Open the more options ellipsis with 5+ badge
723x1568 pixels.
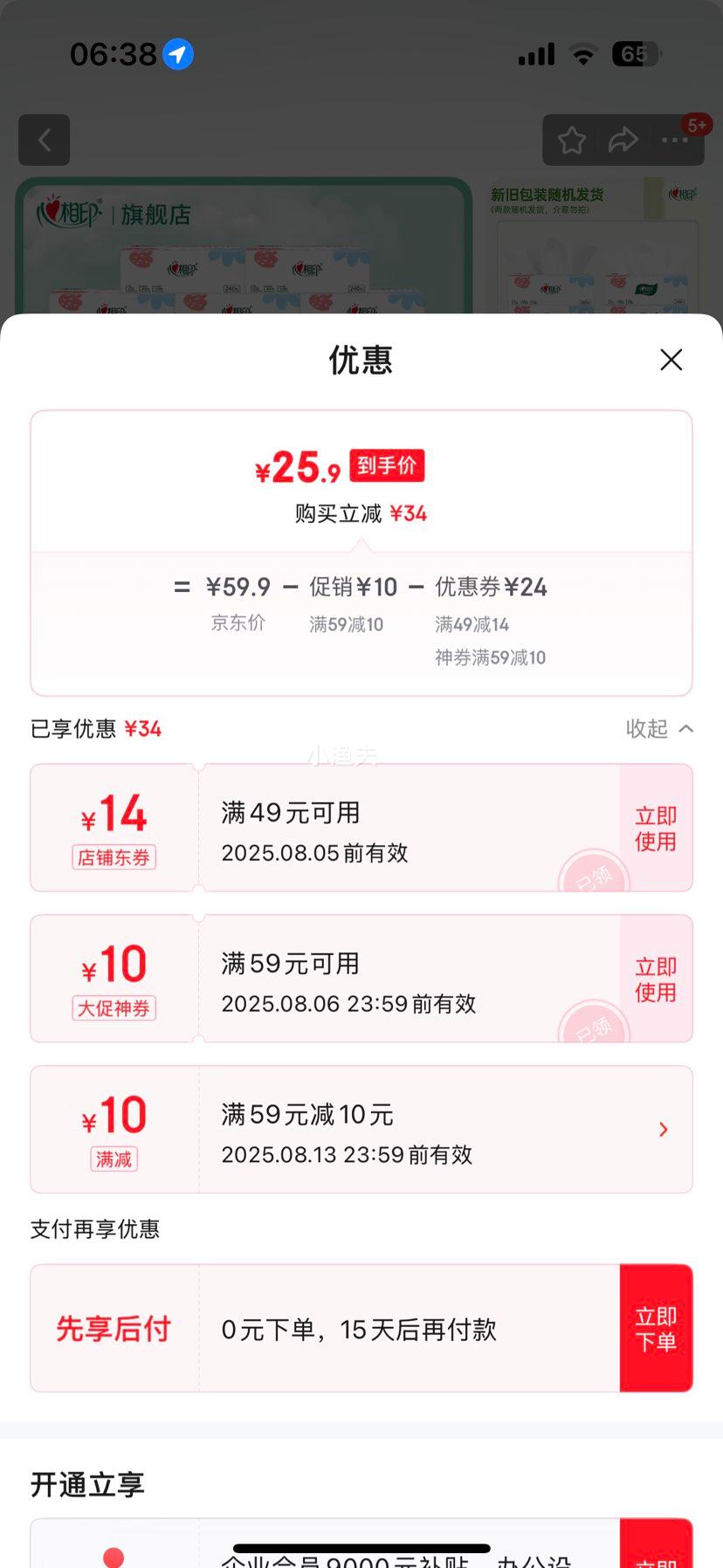point(674,140)
